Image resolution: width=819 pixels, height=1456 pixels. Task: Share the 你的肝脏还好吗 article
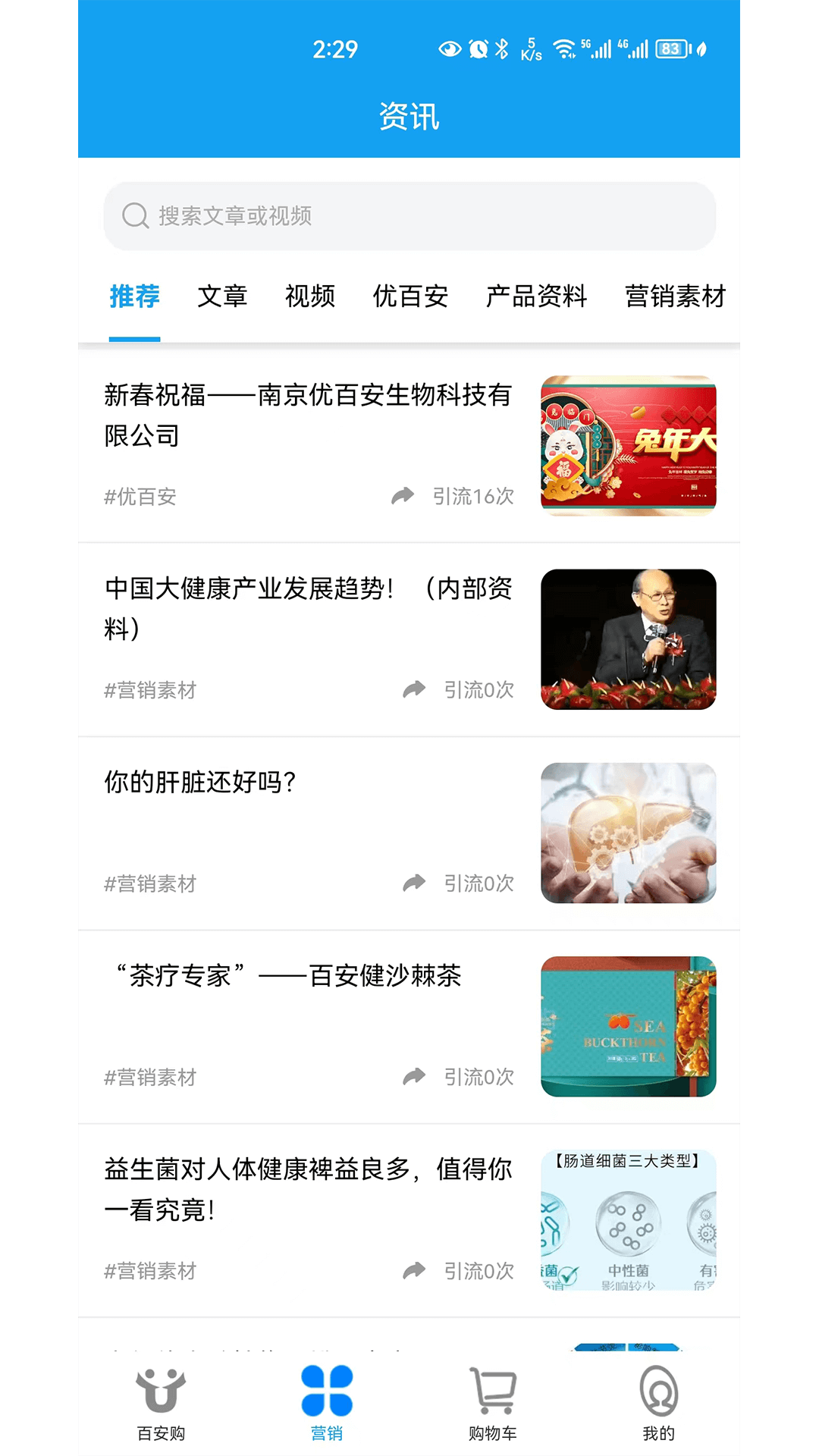(414, 883)
